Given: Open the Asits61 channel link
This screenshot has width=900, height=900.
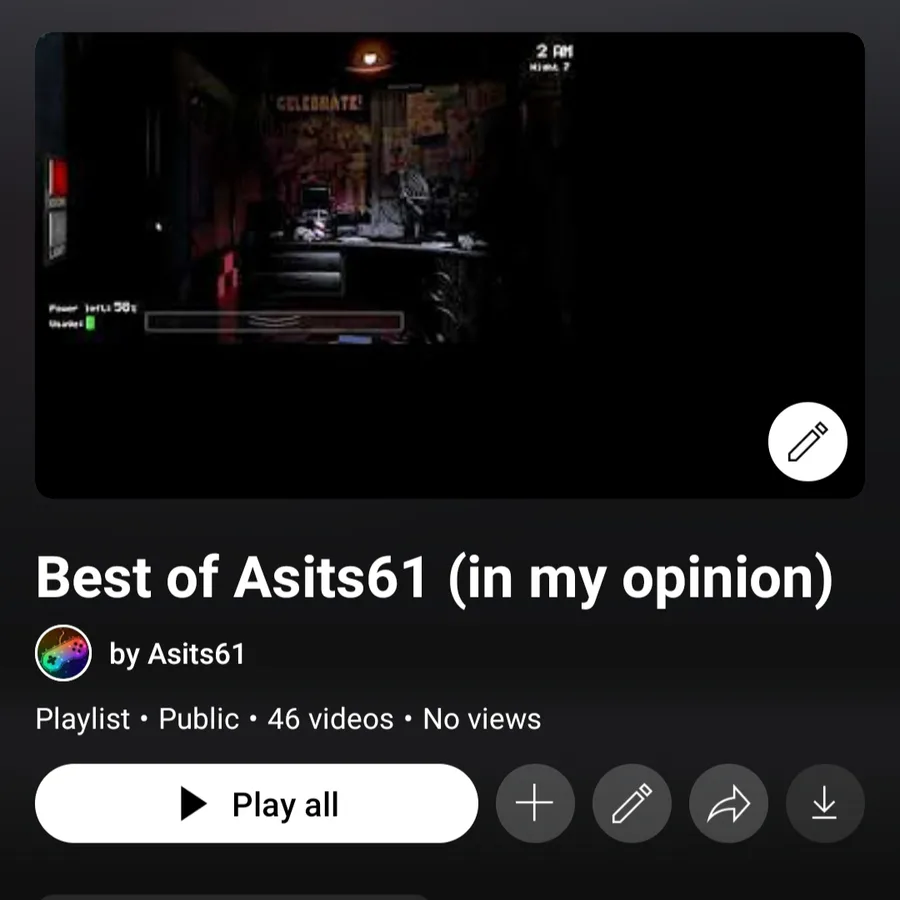Looking at the screenshot, I should click(176, 655).
